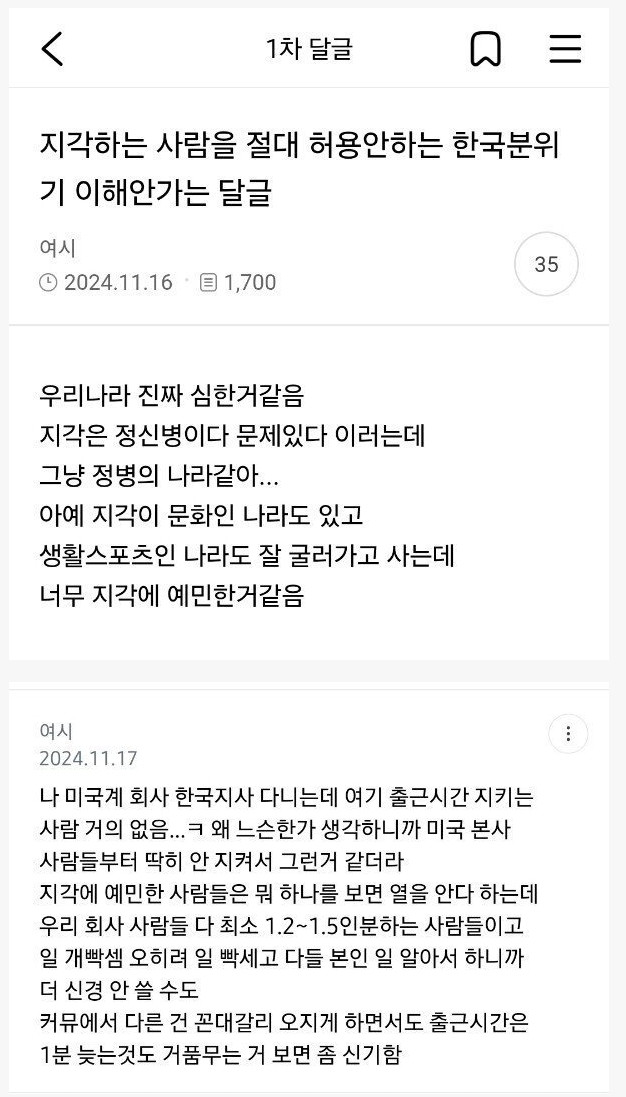Jump to comments via the 35 counter
This screenshot has width=626, height=1097.
546,265
